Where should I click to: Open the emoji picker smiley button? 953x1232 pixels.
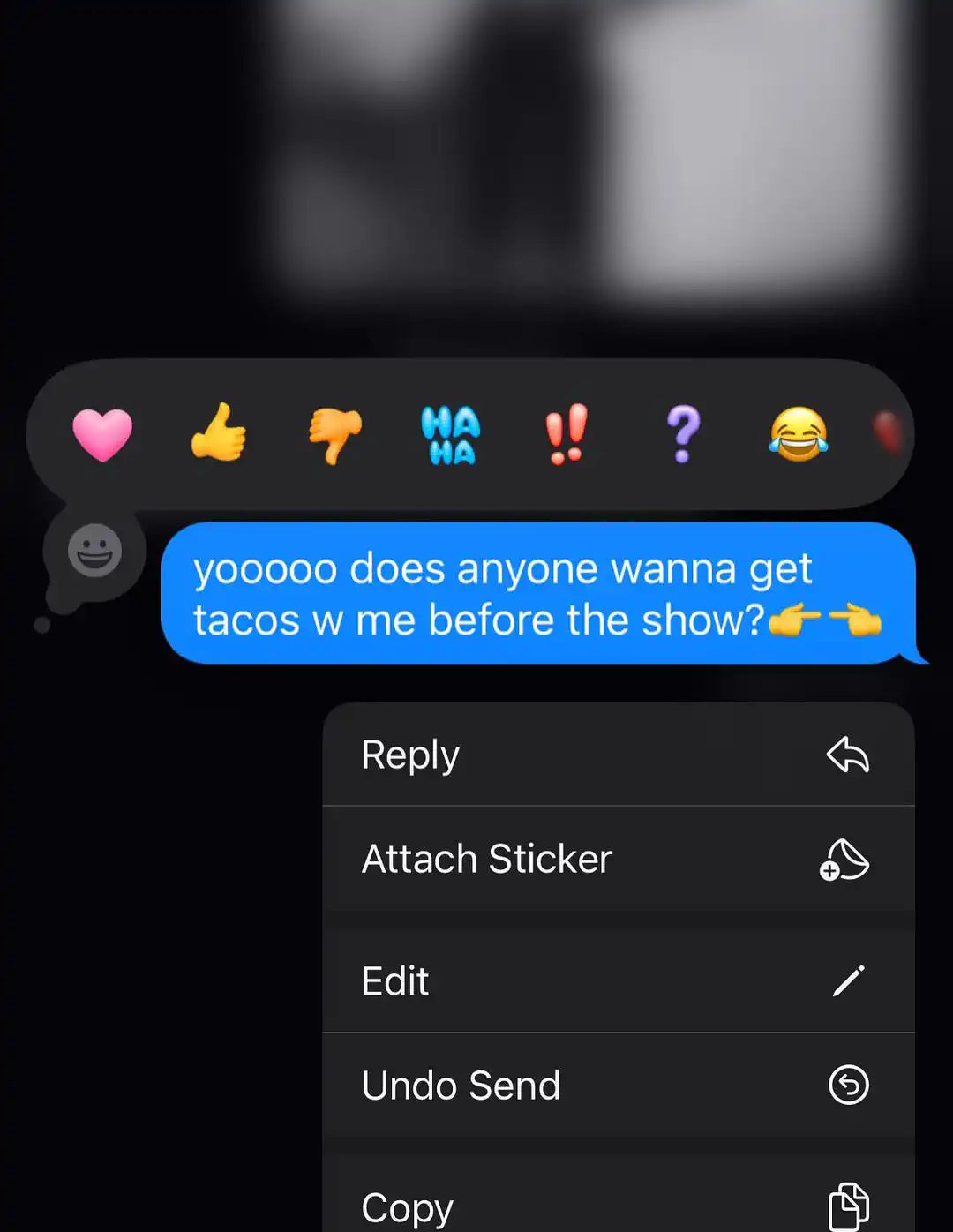94,551
